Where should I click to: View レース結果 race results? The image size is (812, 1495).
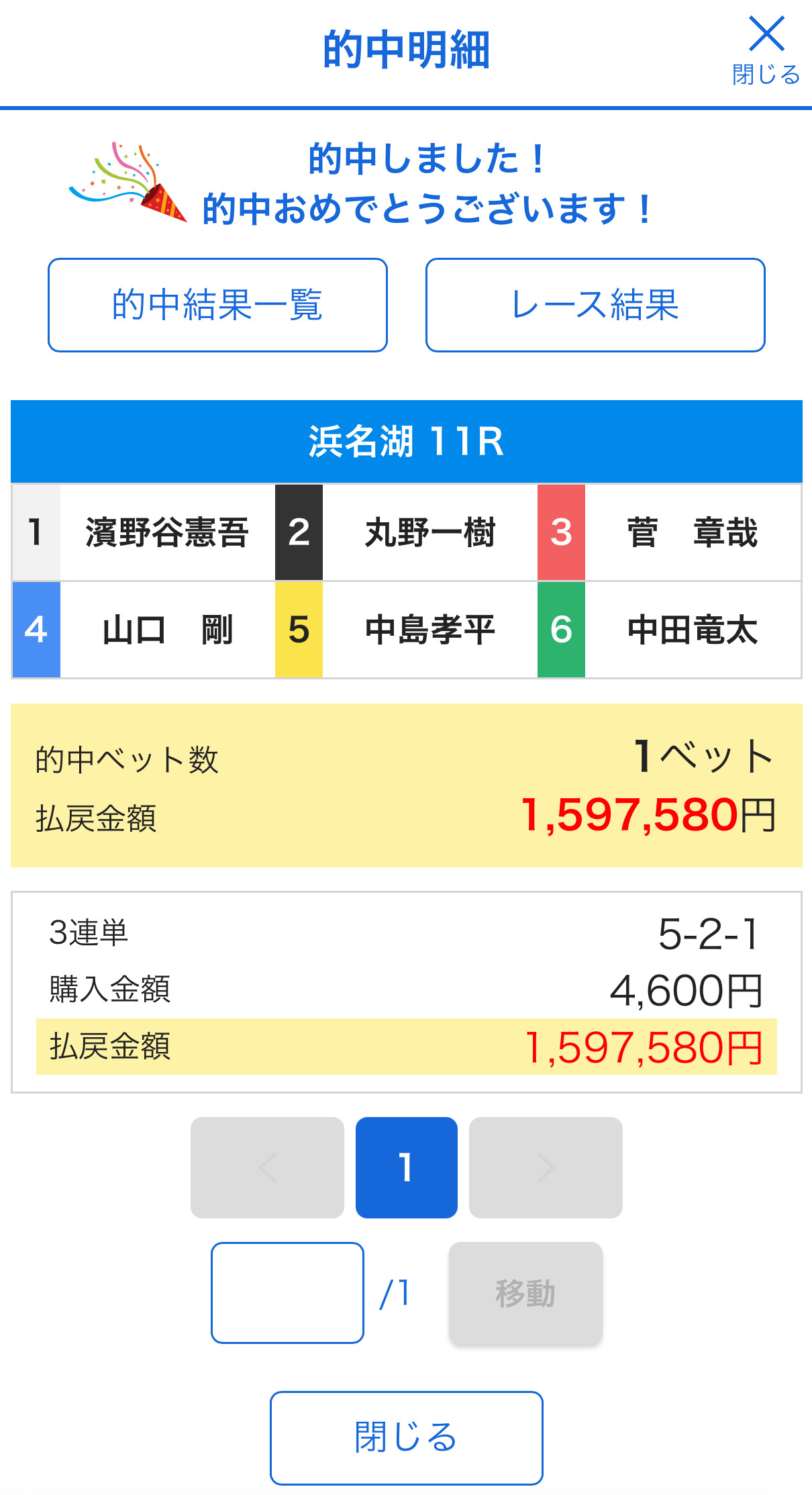coord(595,305)
